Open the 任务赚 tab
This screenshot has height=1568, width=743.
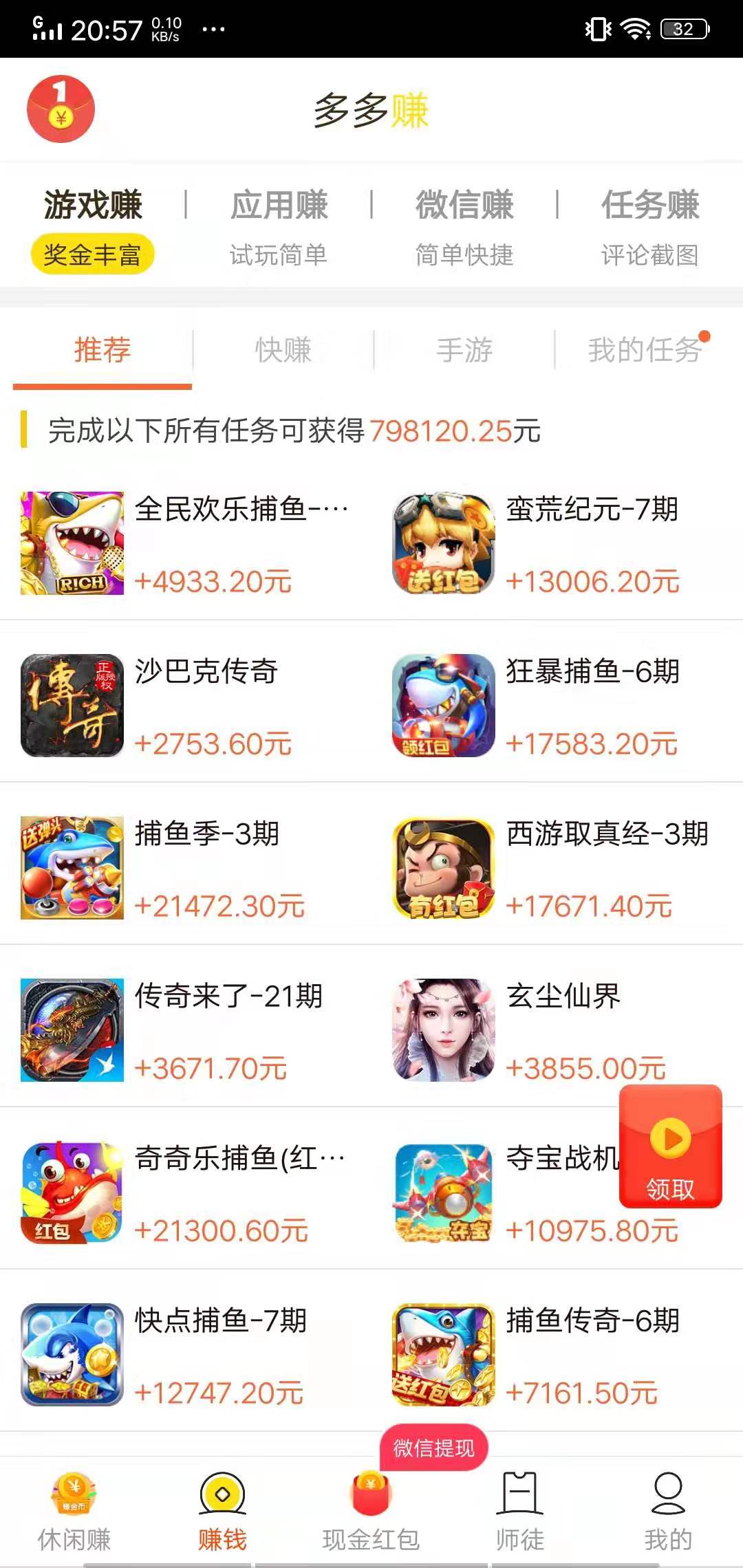(x=650, y=205)
